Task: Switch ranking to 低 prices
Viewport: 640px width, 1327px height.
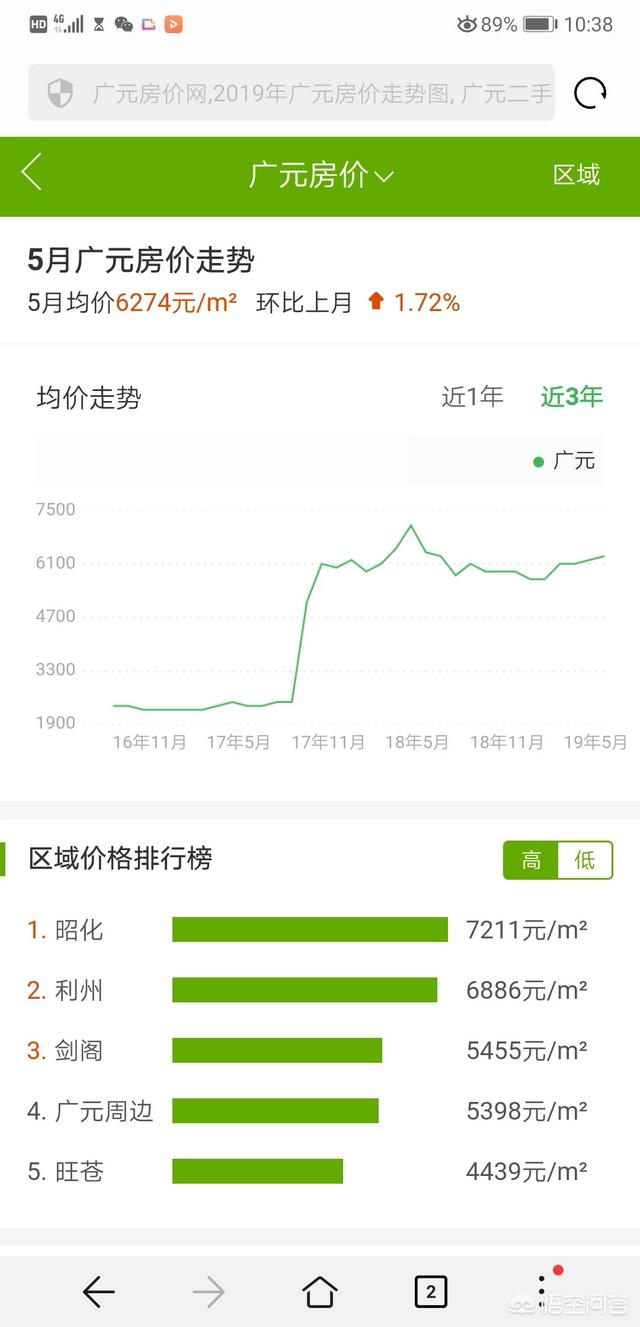Action: point(585,860)
